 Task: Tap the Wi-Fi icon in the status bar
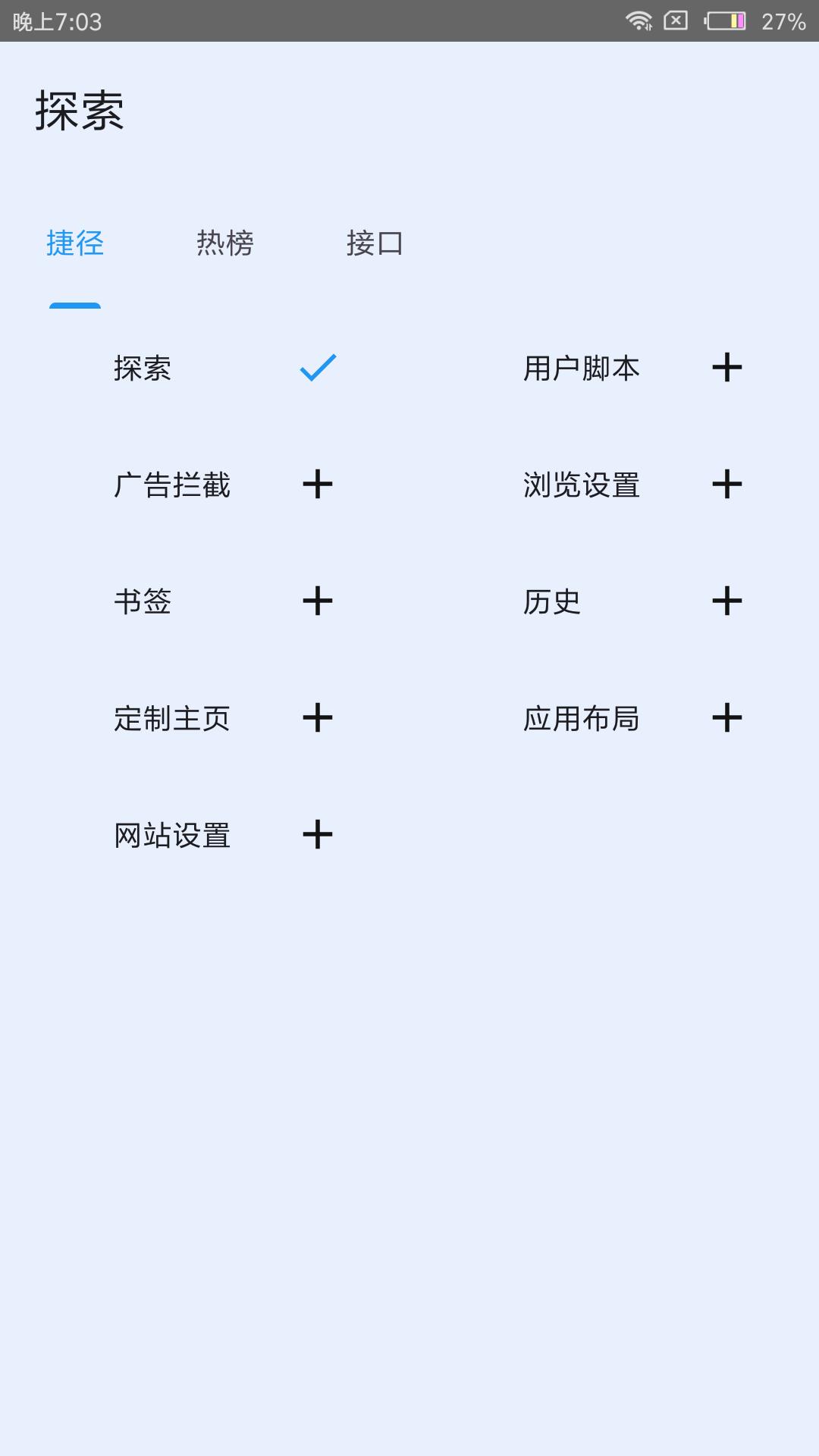tap(639, 20)
